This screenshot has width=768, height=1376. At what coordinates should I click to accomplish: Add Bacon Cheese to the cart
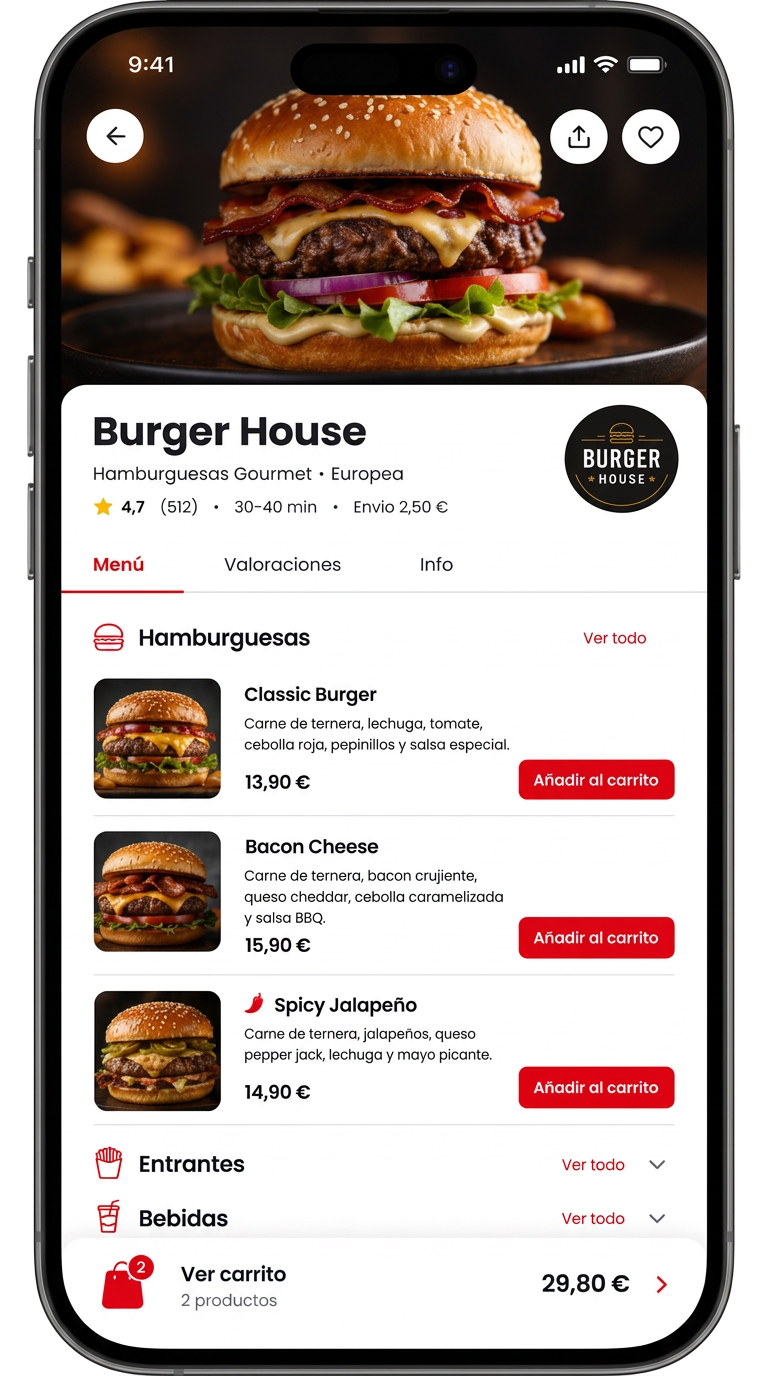tap(596, 938)
